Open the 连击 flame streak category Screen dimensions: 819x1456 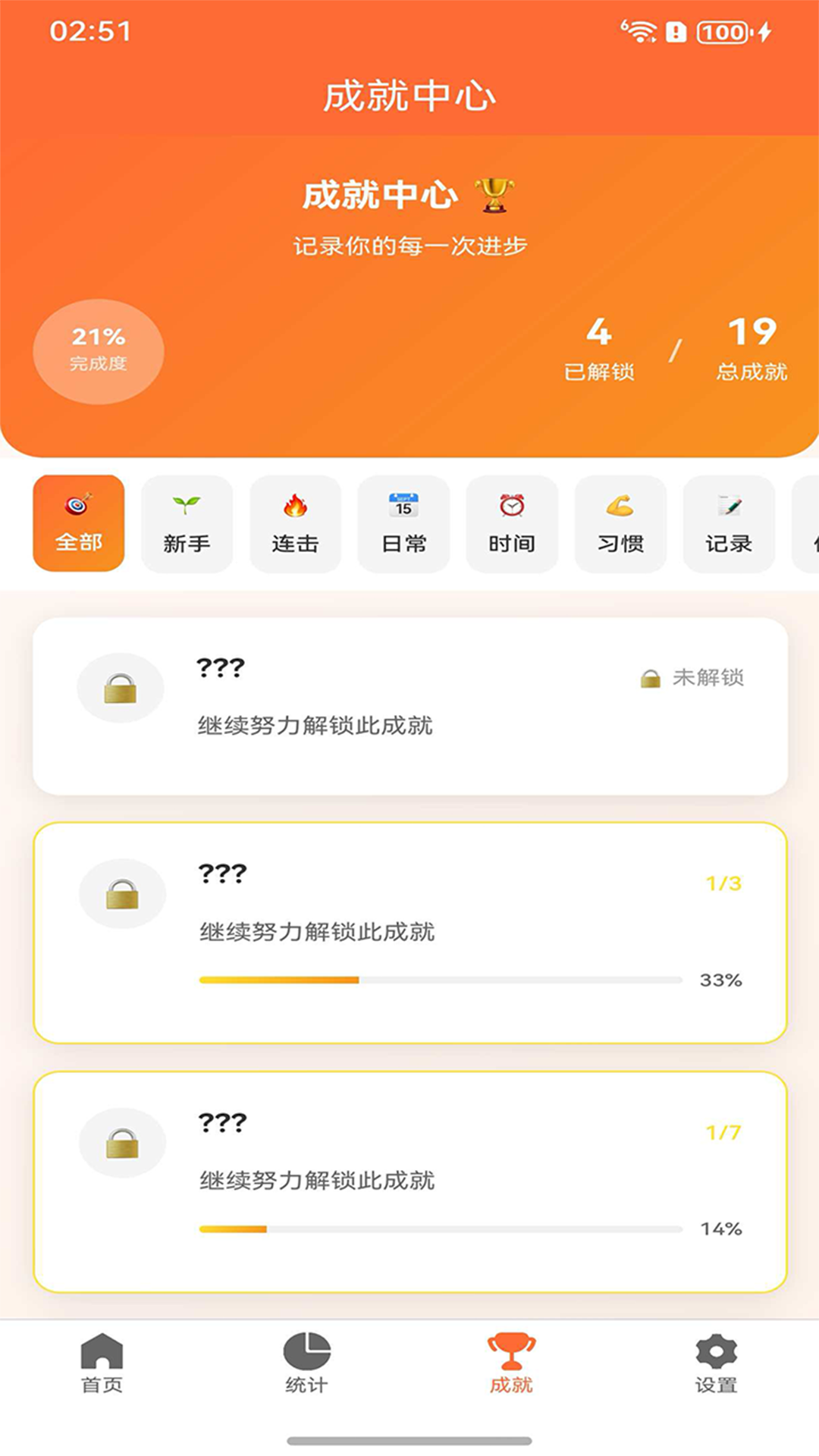tap(295, 524)
